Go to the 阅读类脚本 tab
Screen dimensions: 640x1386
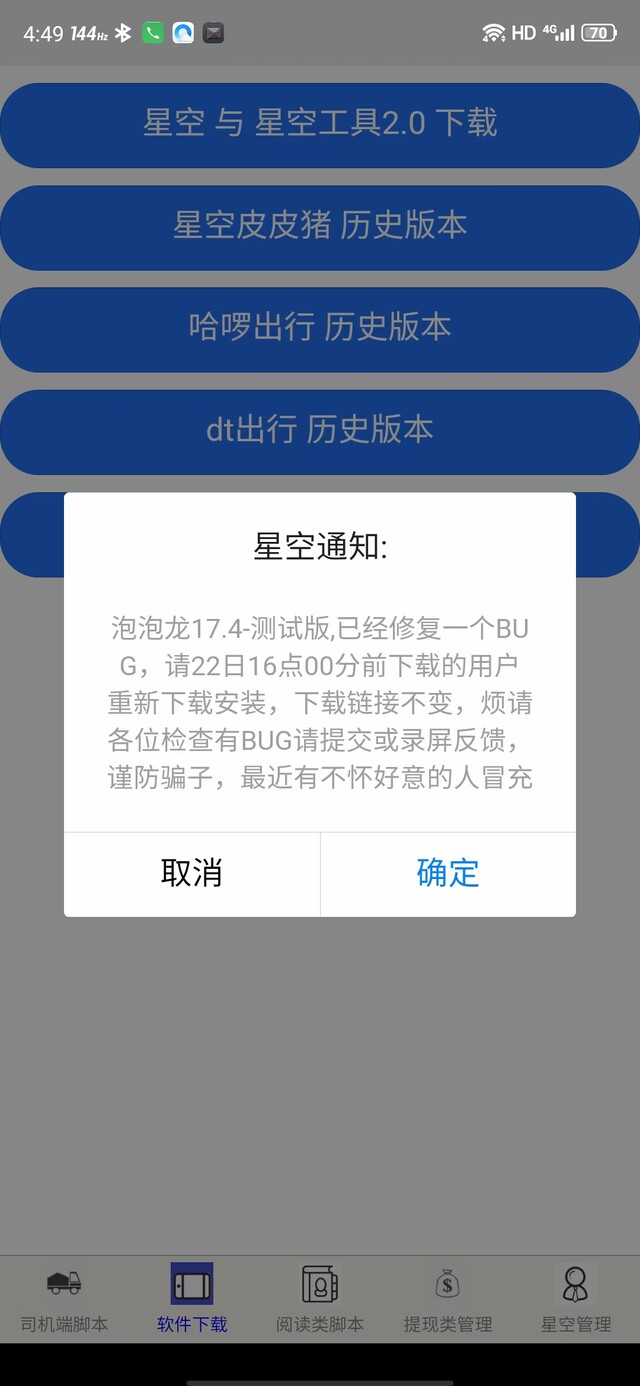[320, 1298]
